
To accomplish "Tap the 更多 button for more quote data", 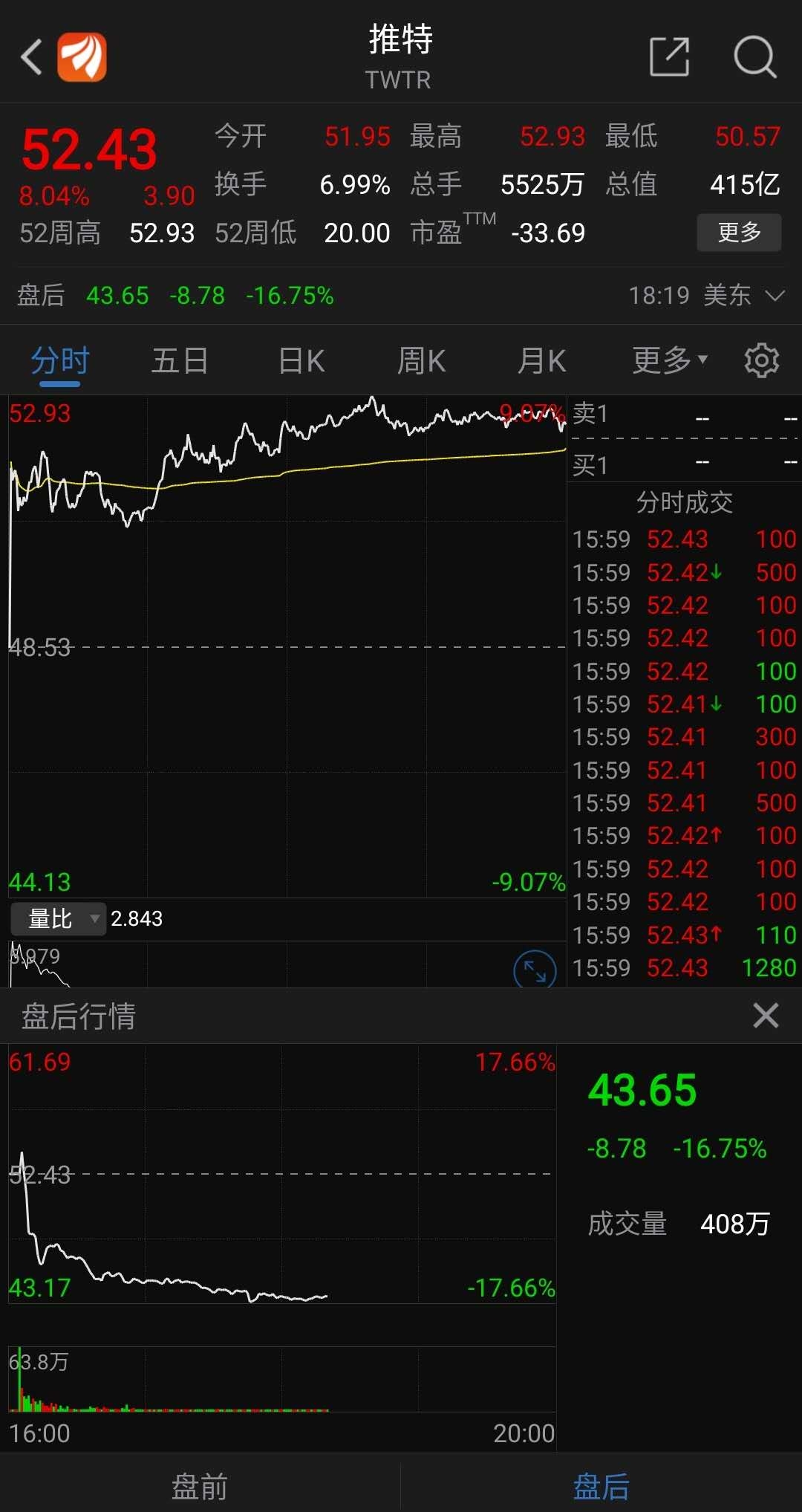I will [x=739, y=233].
